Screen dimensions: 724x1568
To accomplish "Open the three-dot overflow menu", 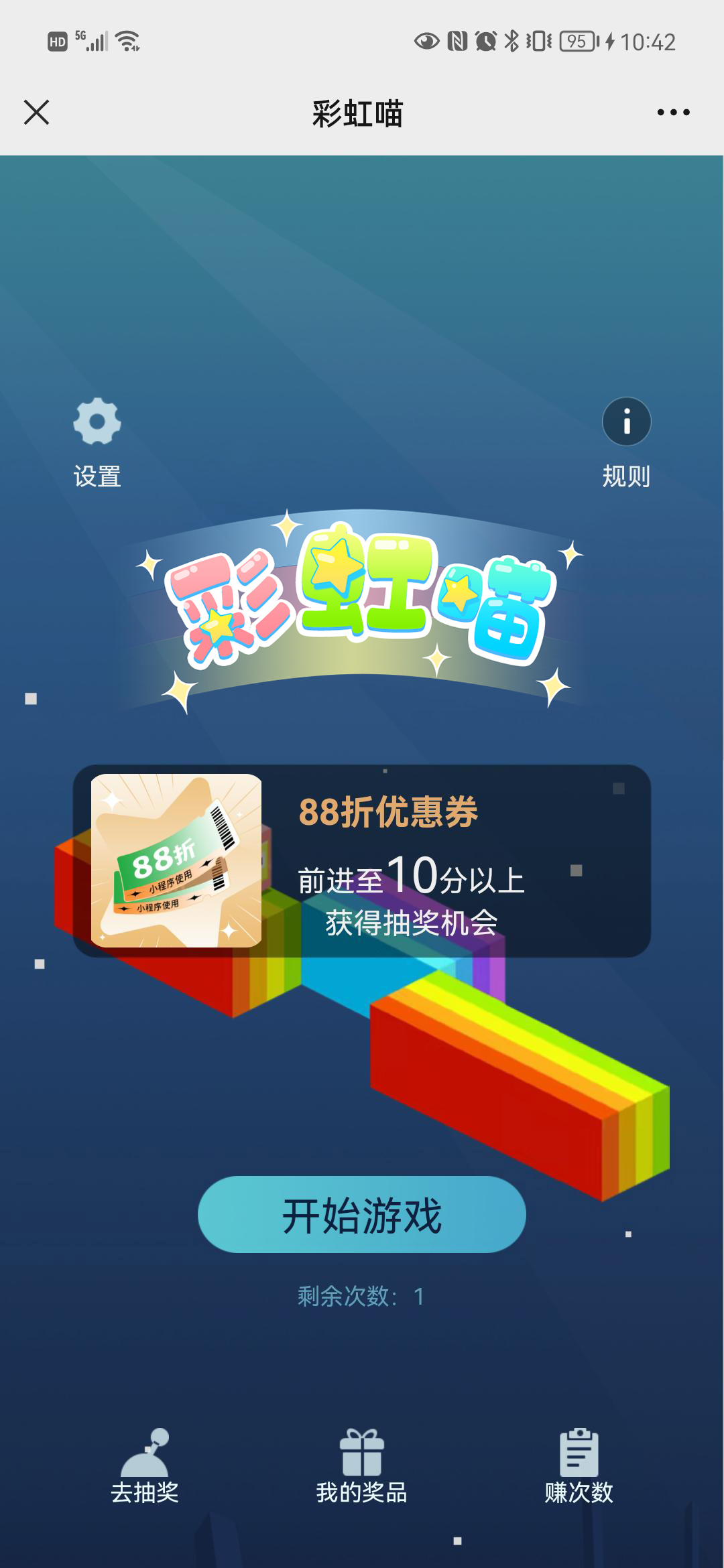I will [x=673, y=113].
